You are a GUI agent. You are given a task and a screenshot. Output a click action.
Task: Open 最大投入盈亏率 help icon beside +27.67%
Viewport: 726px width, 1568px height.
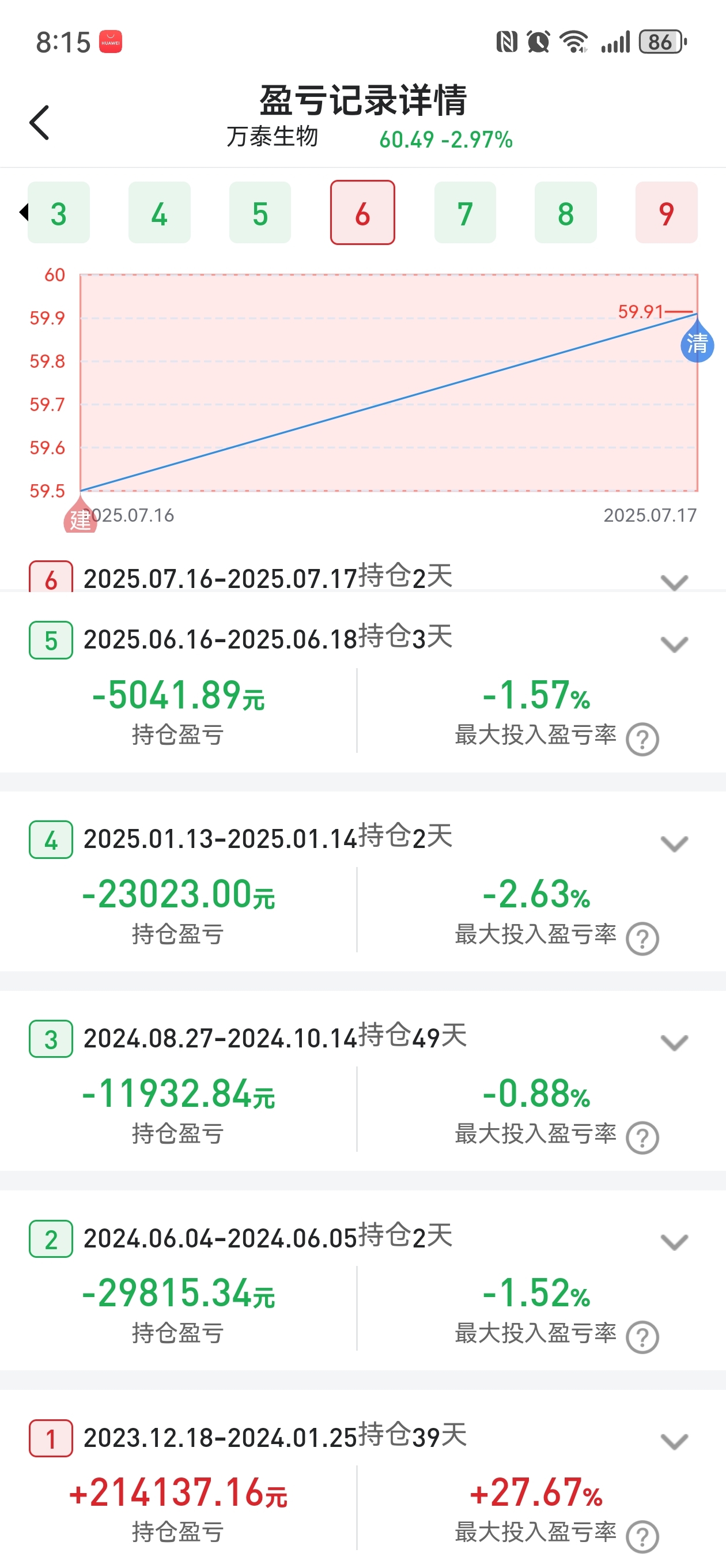[x=642, y=1536]
